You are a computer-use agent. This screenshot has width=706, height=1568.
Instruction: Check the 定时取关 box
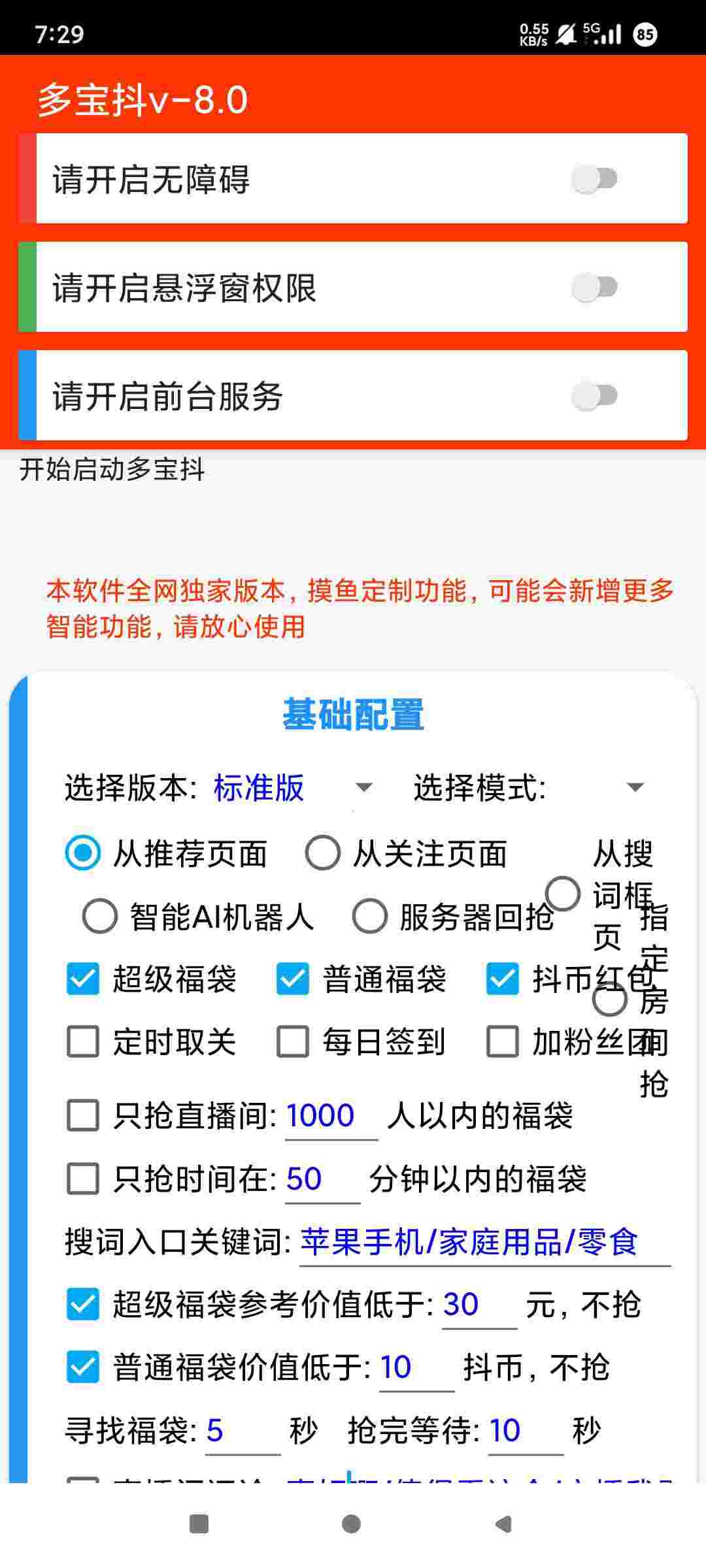(x=83, y=1041)
